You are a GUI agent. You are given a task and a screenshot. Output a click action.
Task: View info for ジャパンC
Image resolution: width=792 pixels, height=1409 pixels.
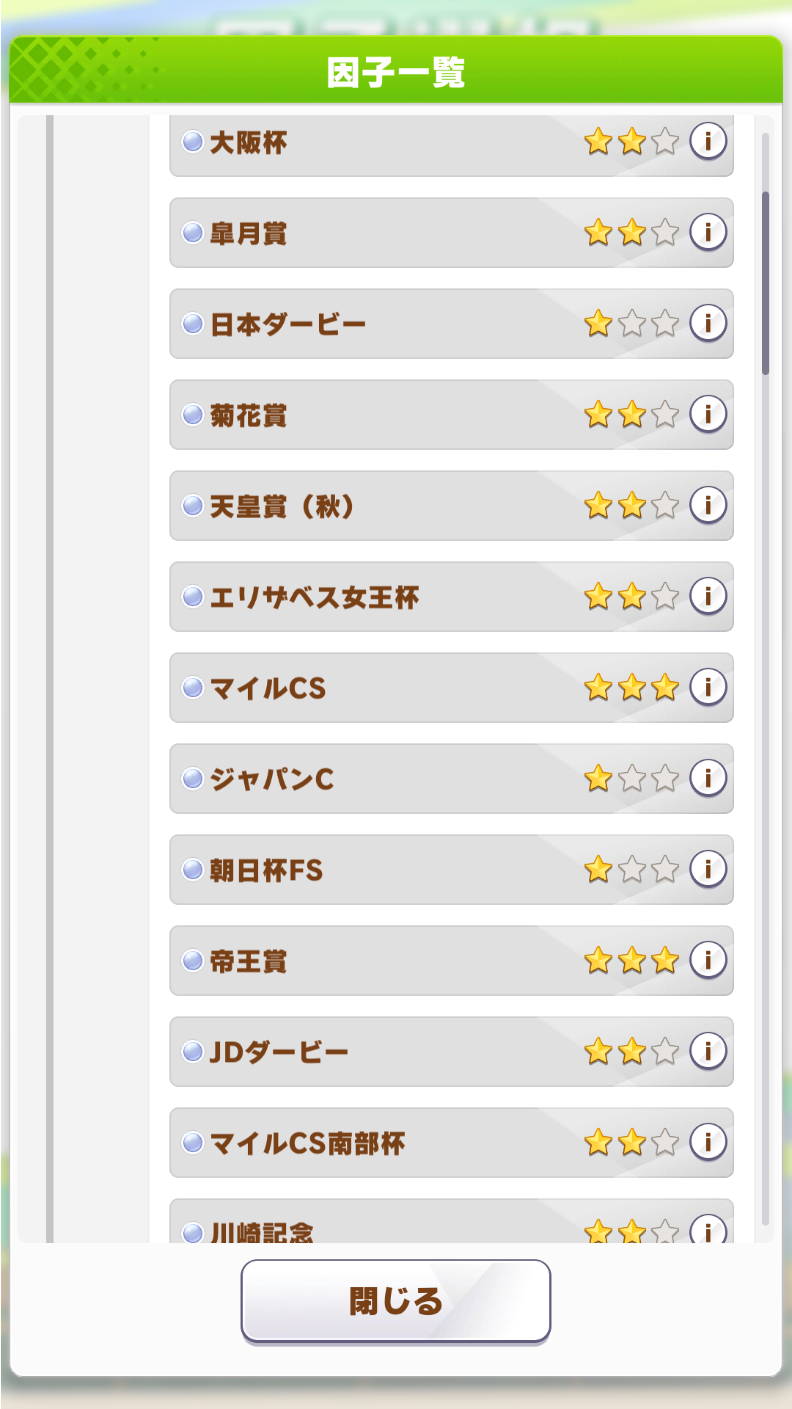[708, 777]
